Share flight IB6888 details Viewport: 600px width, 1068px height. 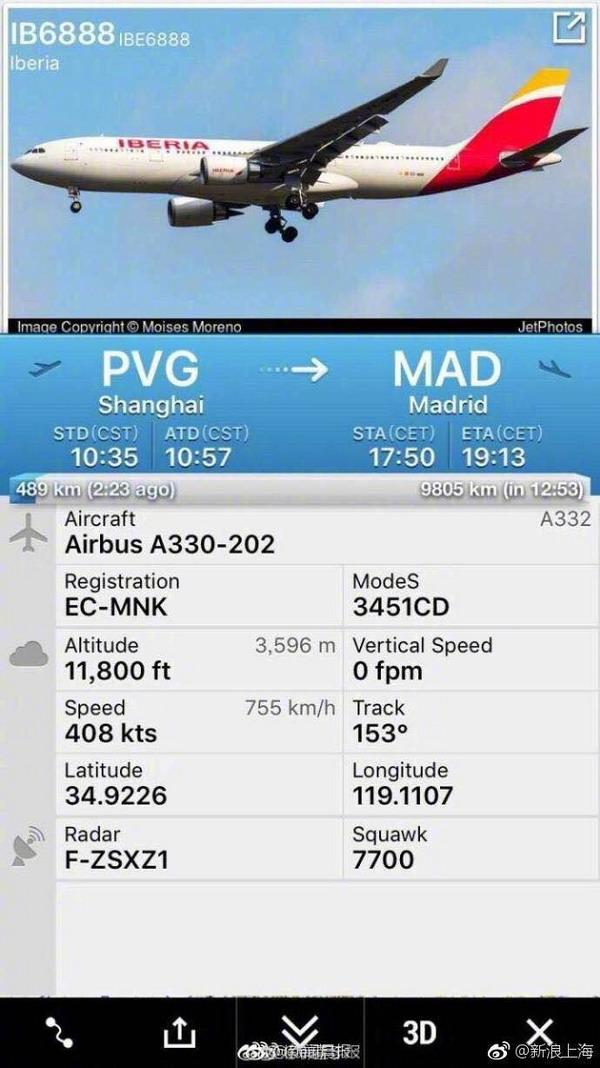(x=179, y=1032)
